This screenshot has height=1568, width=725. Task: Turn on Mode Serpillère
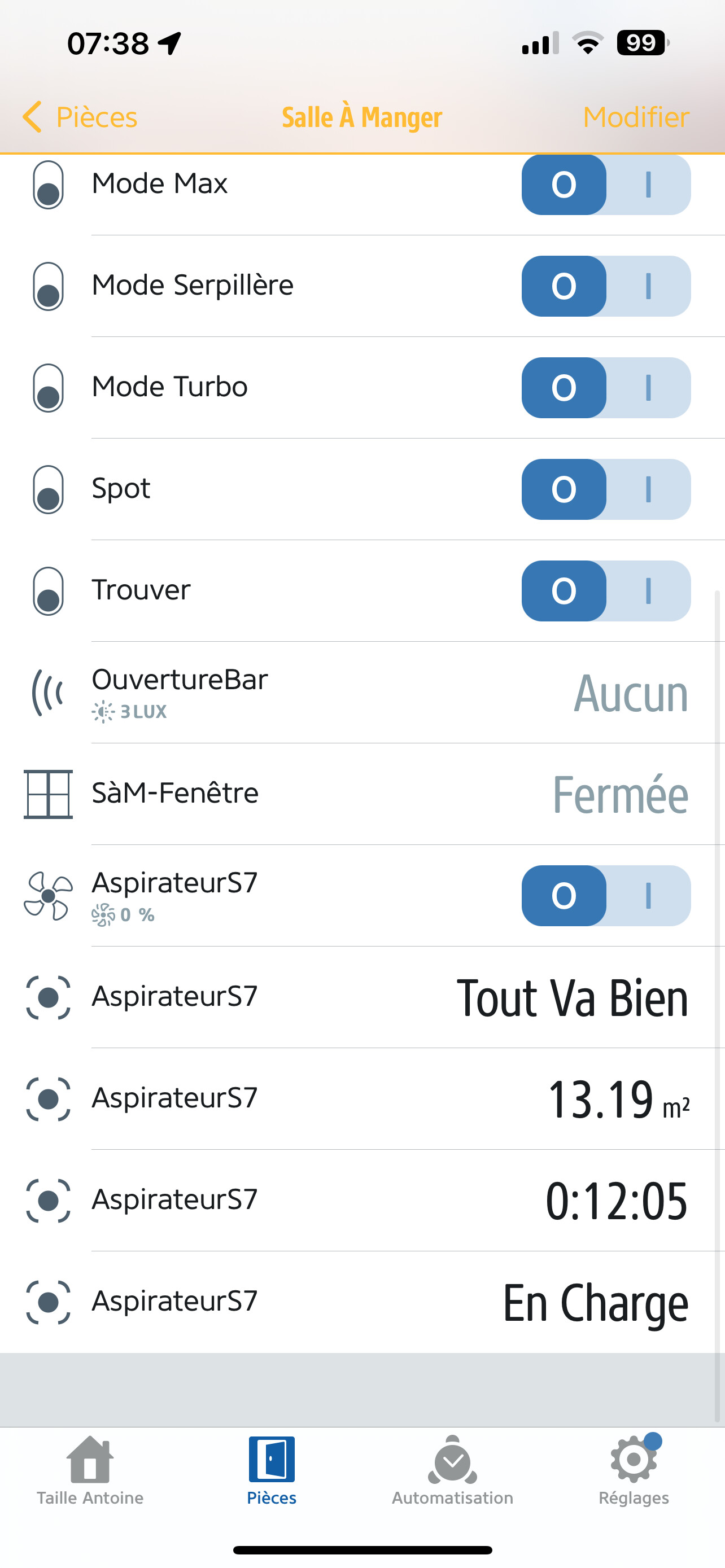click(606, 286)
